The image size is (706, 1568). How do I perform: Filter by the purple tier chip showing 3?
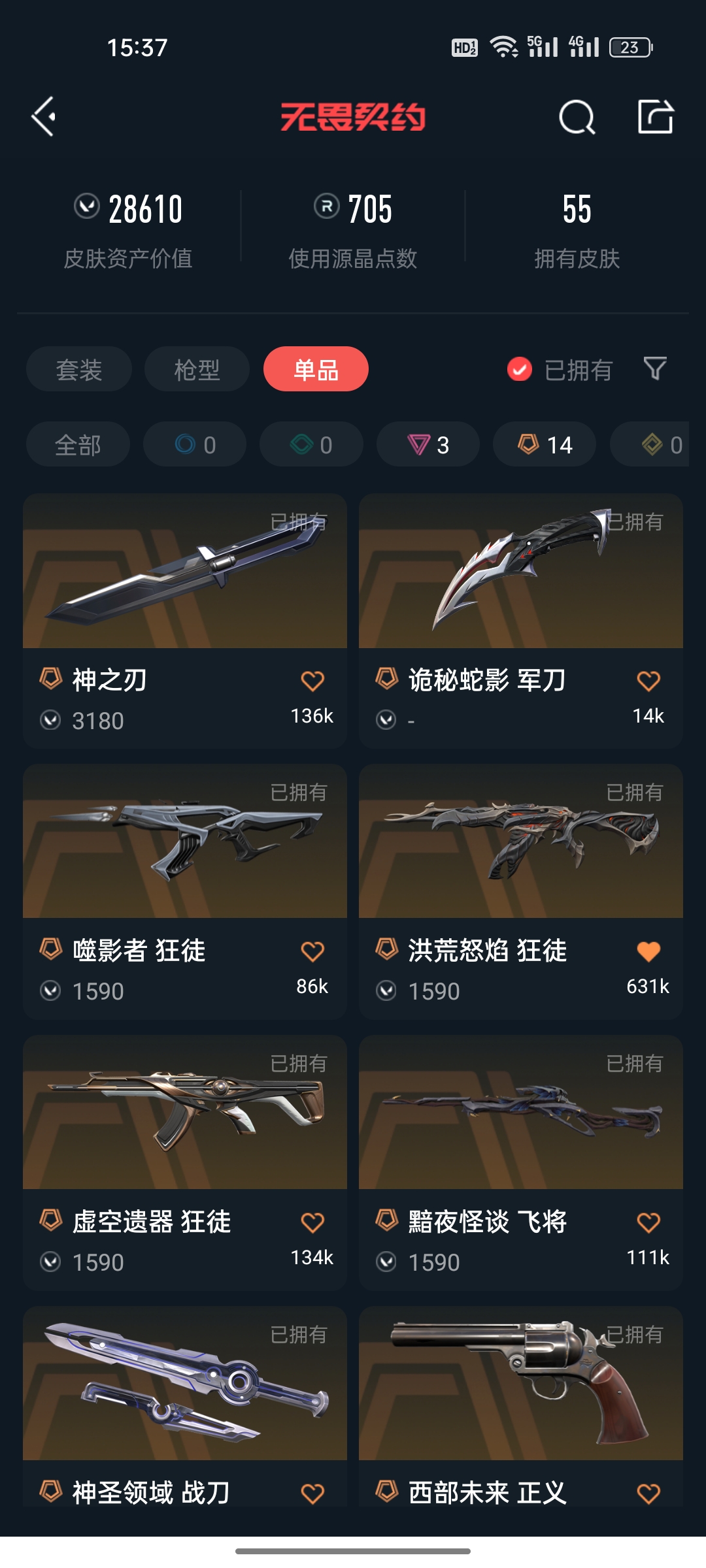[428, 444]
